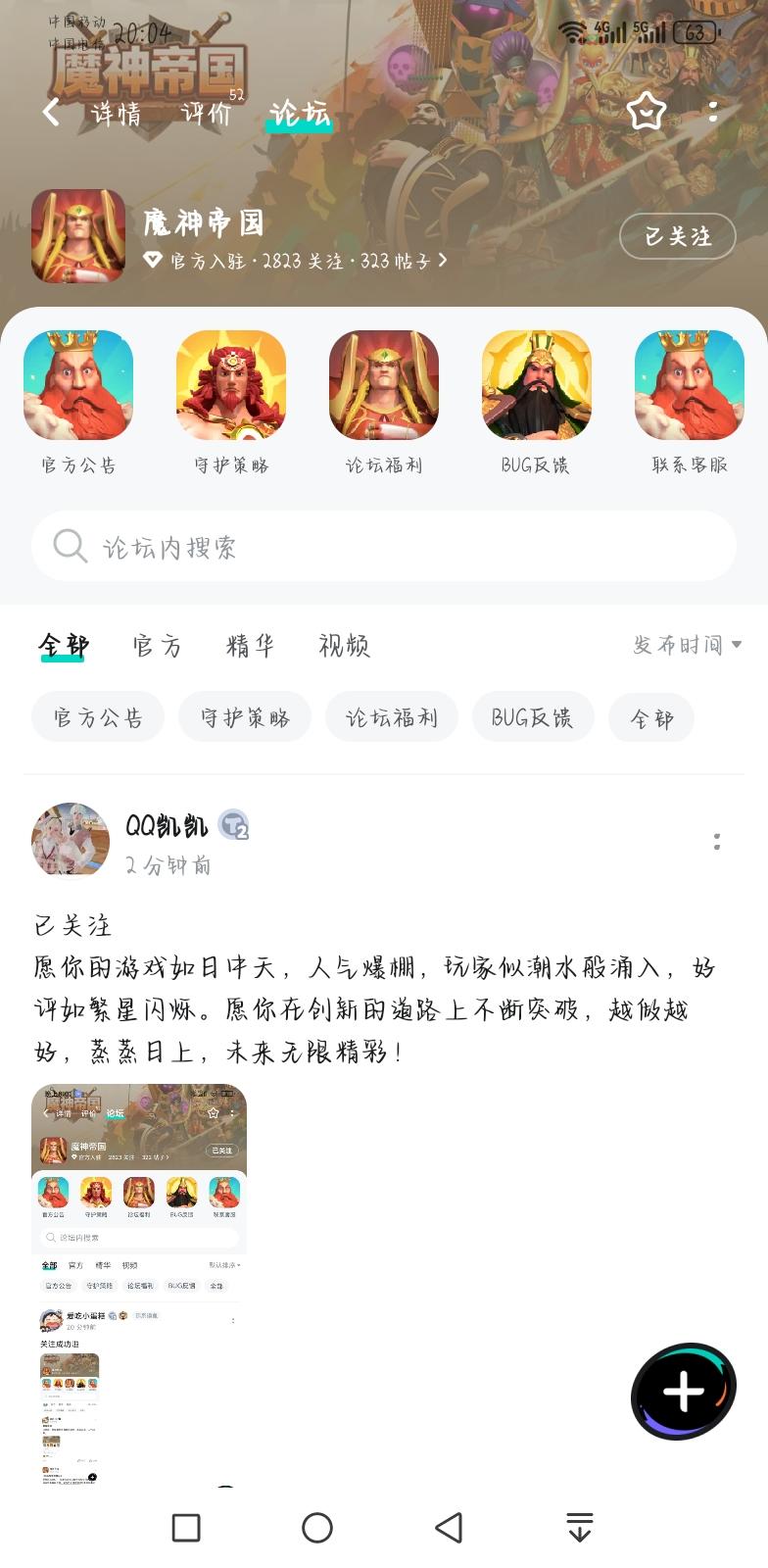Expand the 323帖子 posts list via chevron
This screenshot has width=768, height=1568.
[443, 263]
